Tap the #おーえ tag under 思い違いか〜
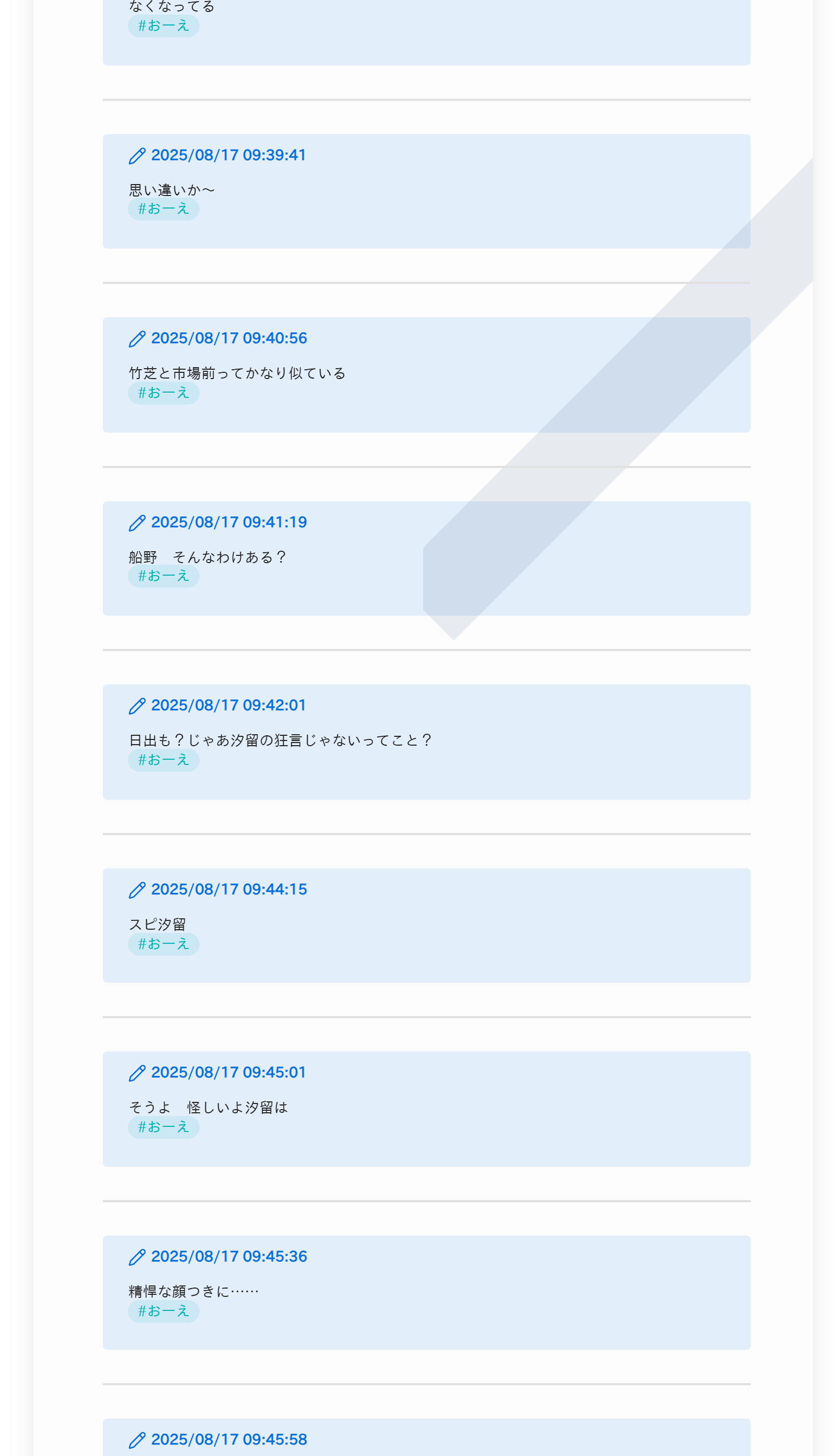 pos(163,209)
